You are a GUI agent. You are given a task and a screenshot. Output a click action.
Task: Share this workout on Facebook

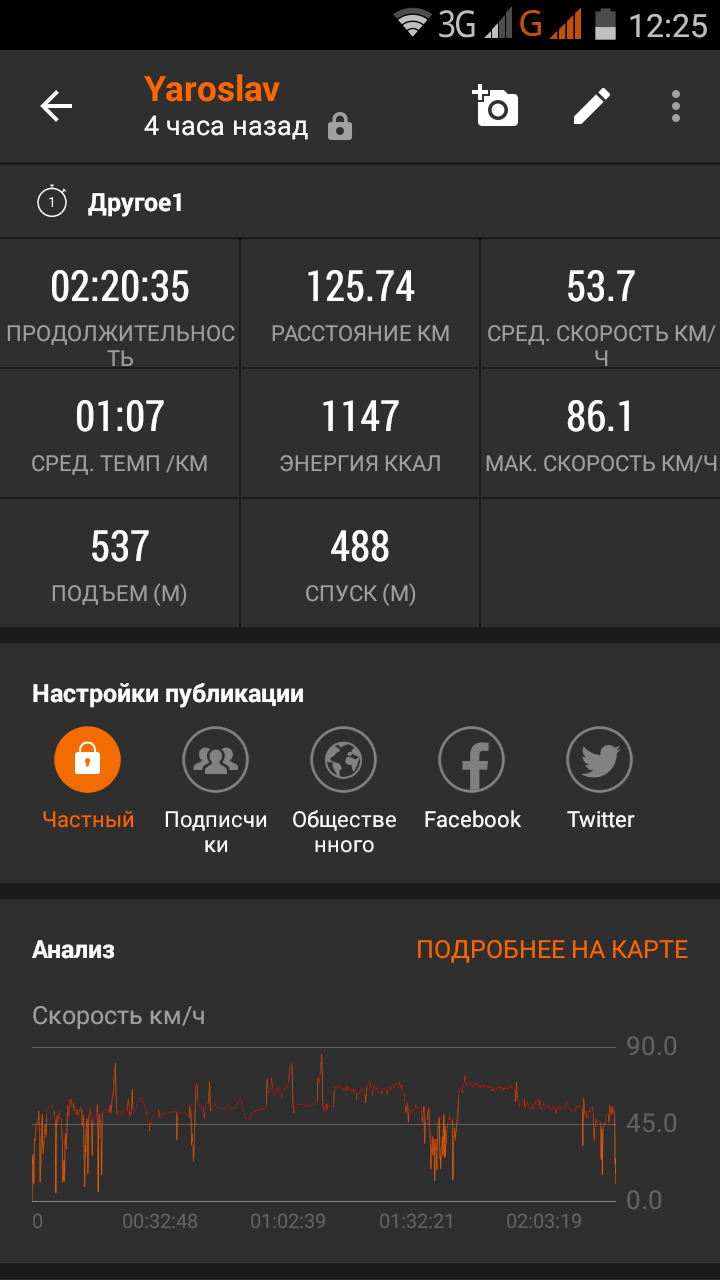(x=472, y=761)
